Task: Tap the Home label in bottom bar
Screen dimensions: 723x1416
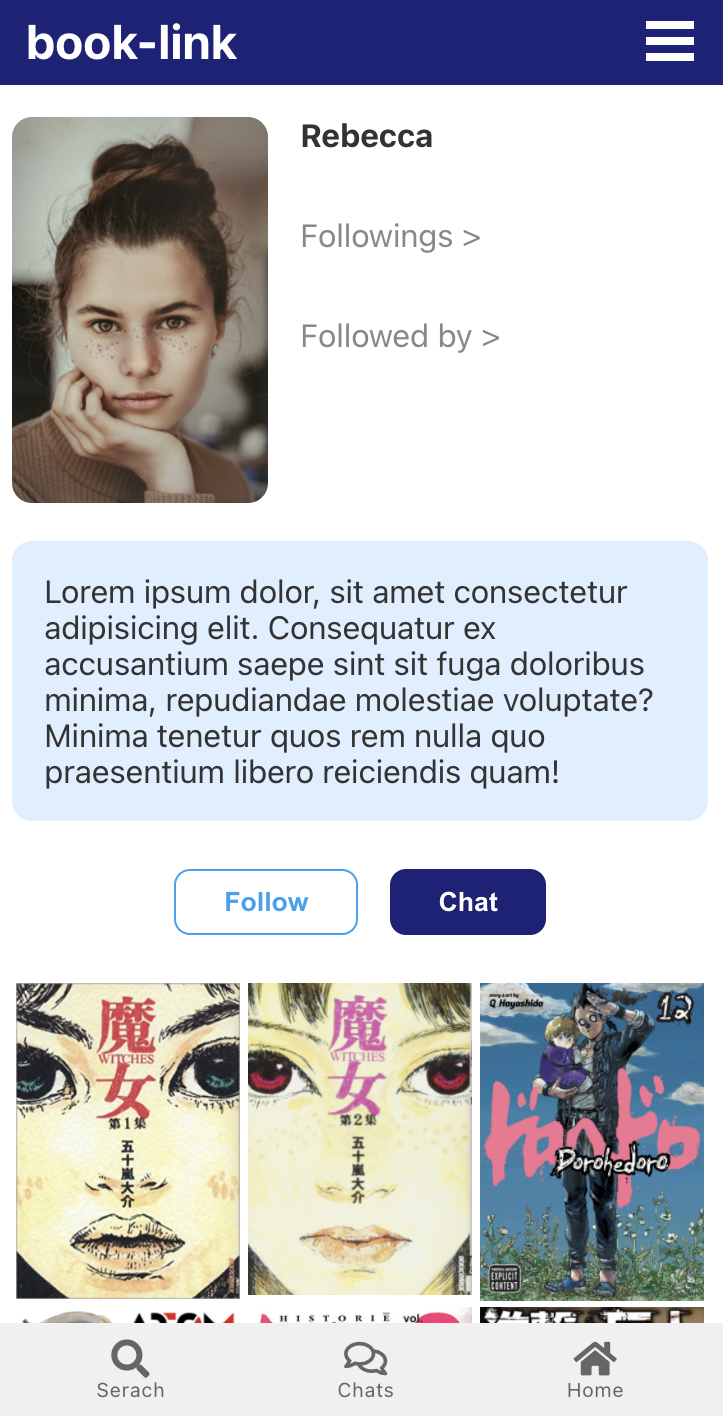Action: [x=595, y=1389]
